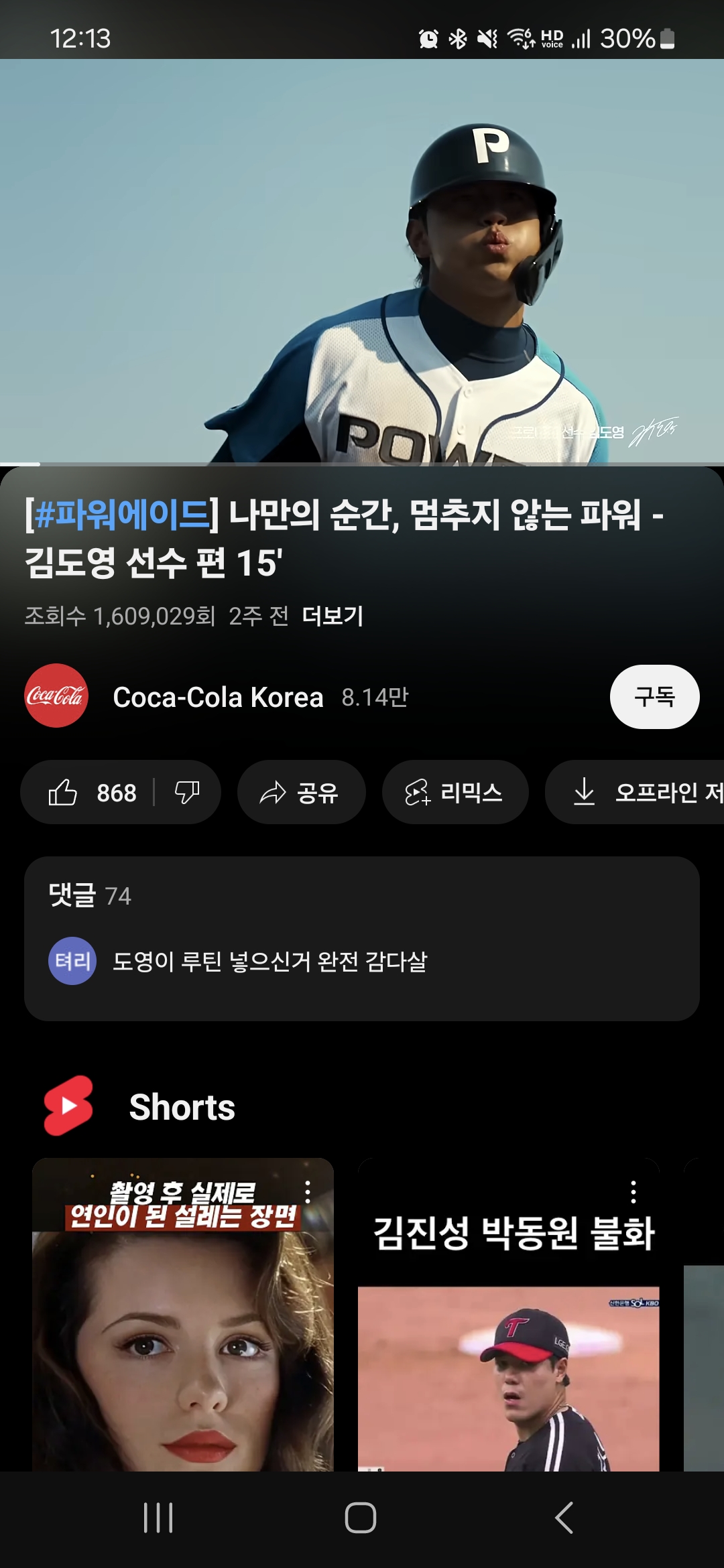Dislike this video

pyautogui.click(x=187, y=793)
